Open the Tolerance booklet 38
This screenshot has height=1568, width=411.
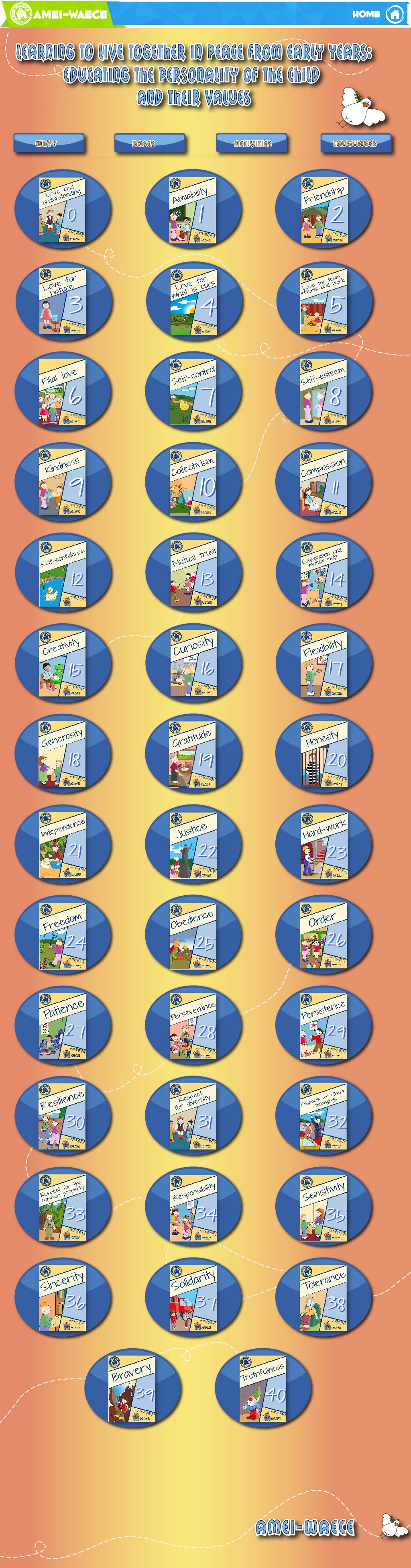(324, 1297)
